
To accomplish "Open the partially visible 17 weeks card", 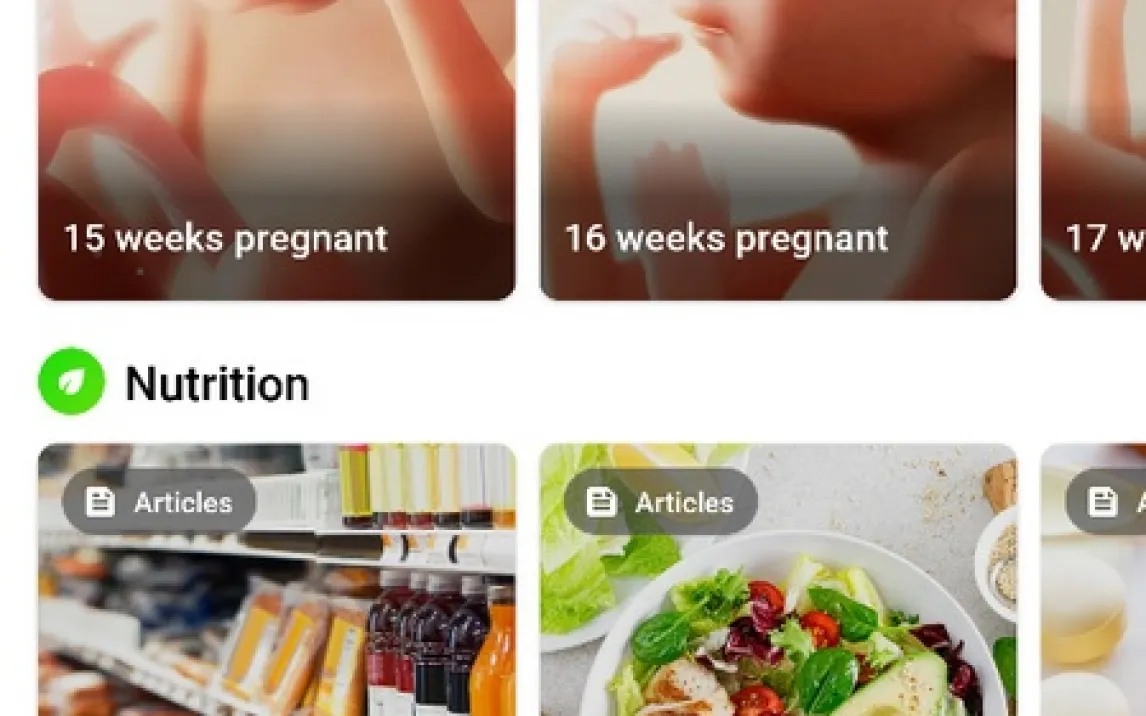I will click(x=1095, y=150).
